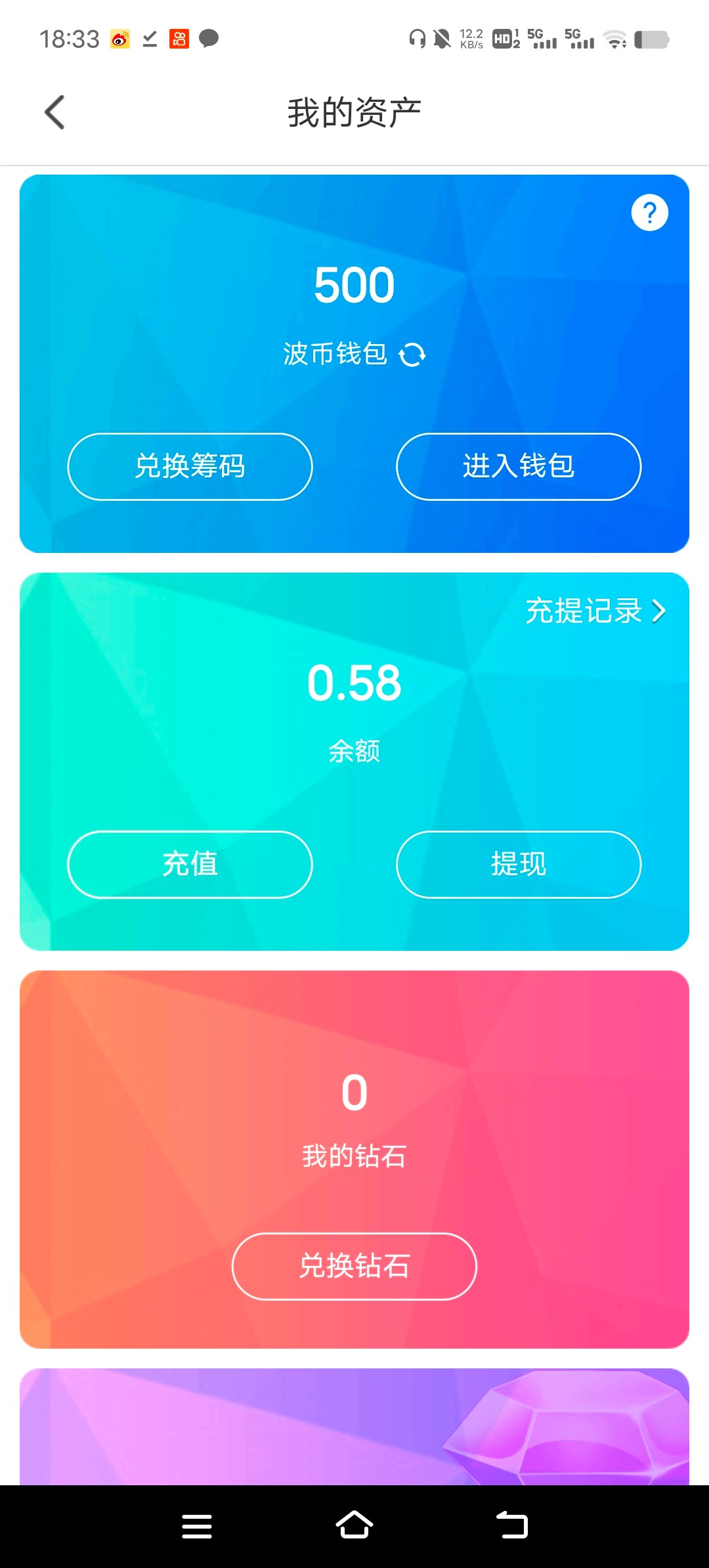Go to the system home screen
This screenshot has height=1568, width=709.
354,1525
